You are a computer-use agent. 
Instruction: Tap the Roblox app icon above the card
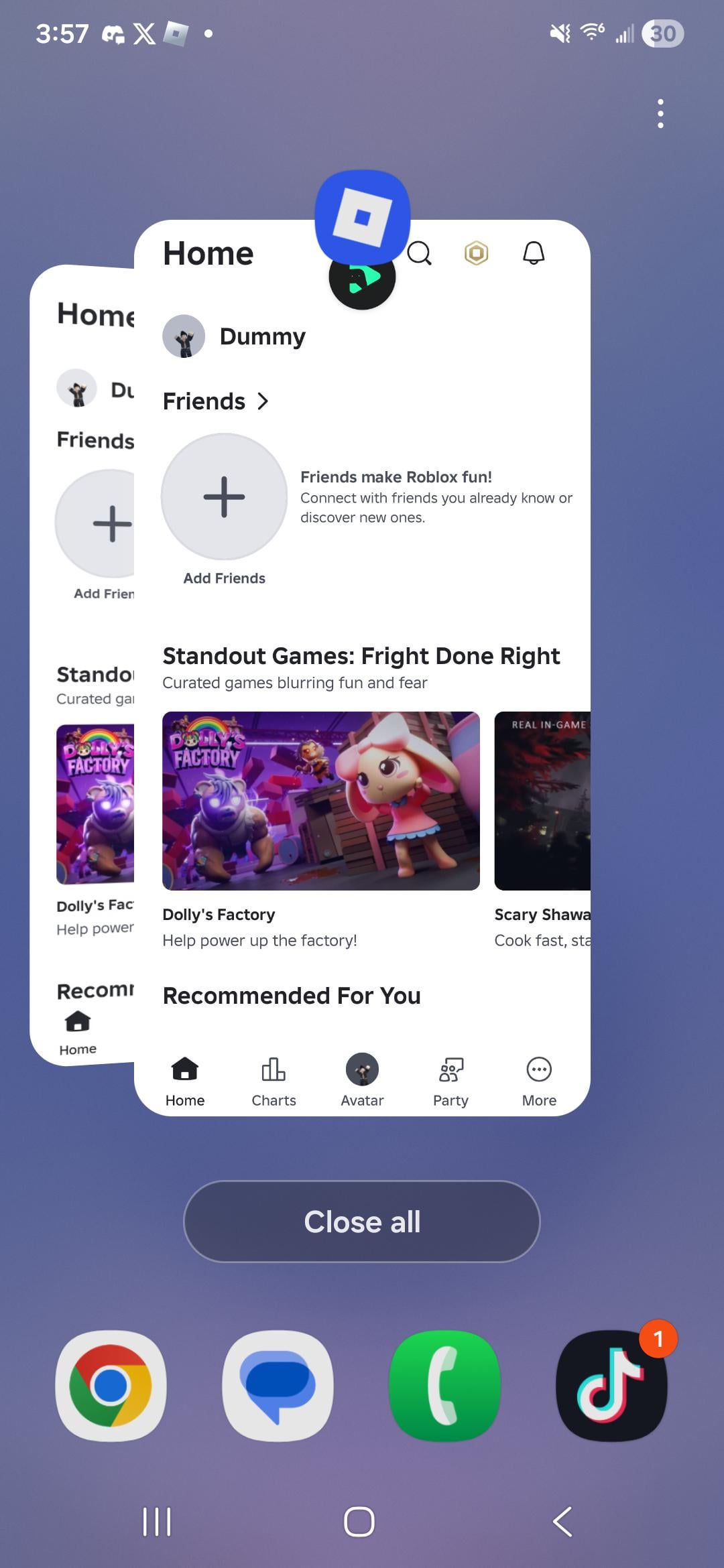coord(362,217)
